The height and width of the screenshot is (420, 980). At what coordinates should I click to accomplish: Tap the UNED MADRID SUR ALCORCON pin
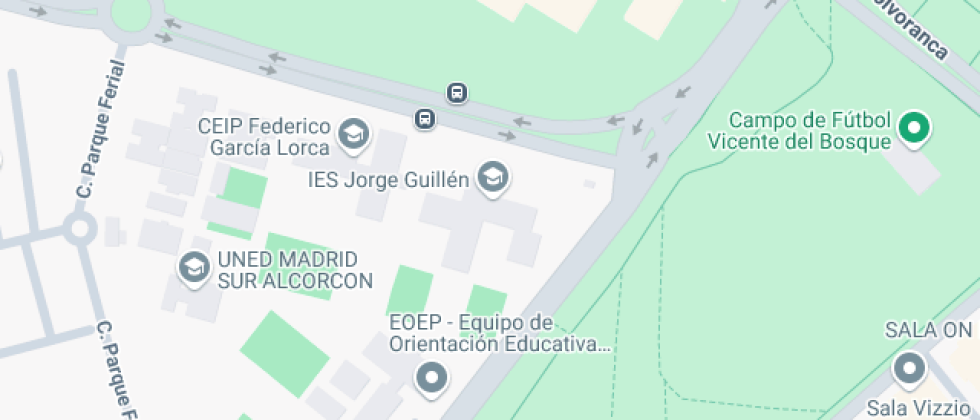coord(194,268)
